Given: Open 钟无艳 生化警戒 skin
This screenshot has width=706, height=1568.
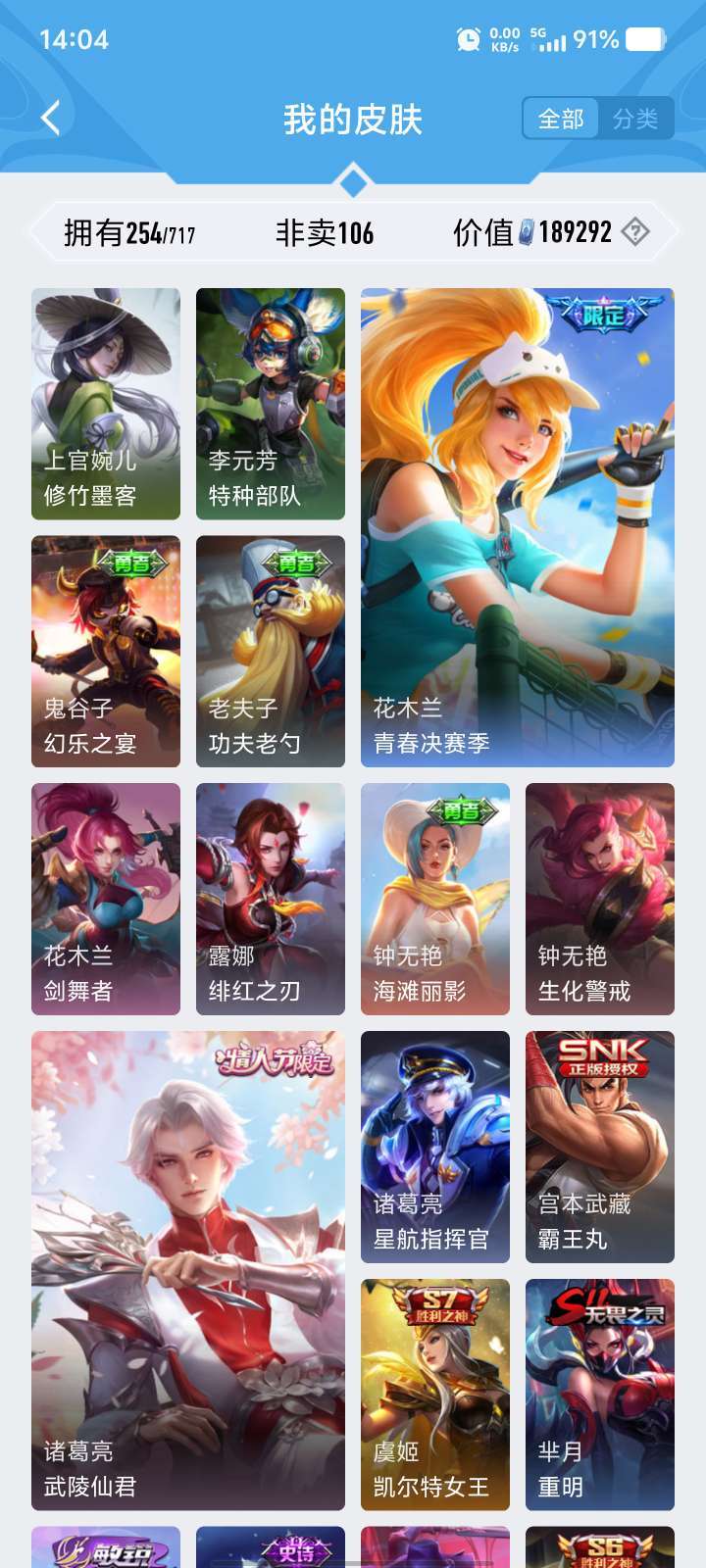Looking at the screenshot, I should [x=600, y=899].
